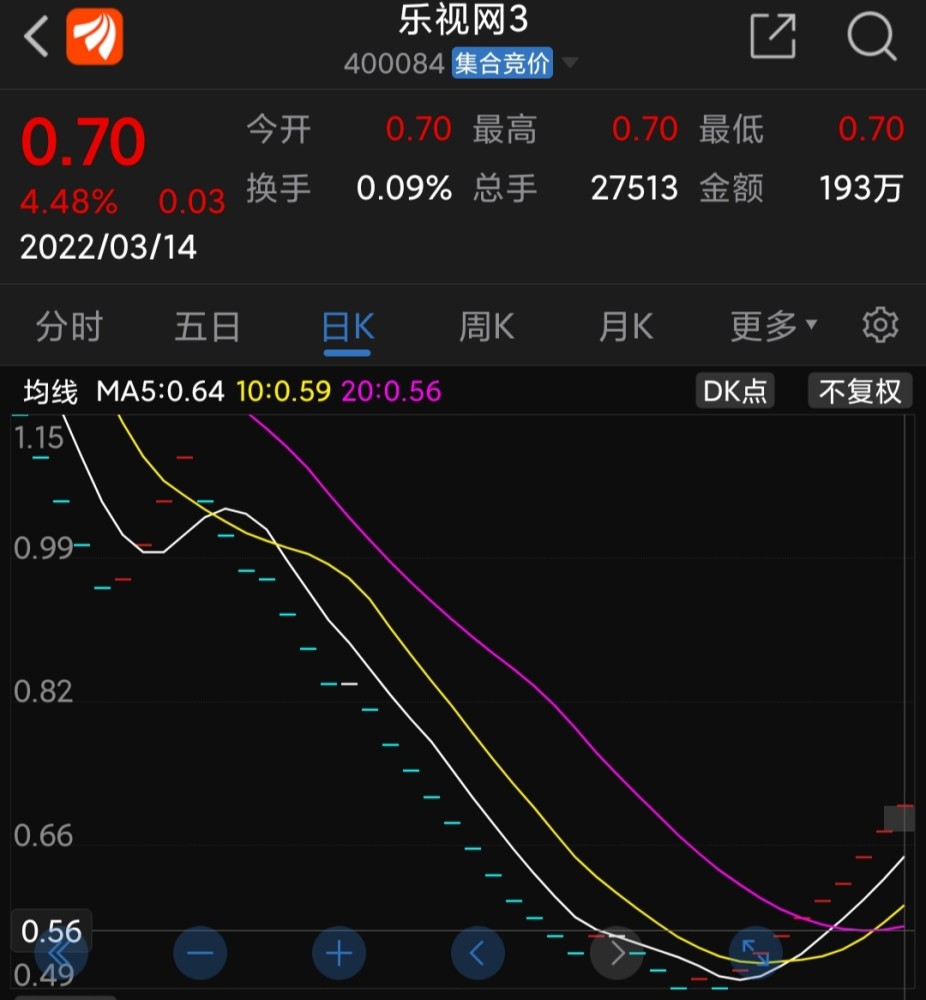This screenshot has height=1000, width=926.
Task: Toggle 不复权 price adjustment mode
Action: [x=860, y=391]
